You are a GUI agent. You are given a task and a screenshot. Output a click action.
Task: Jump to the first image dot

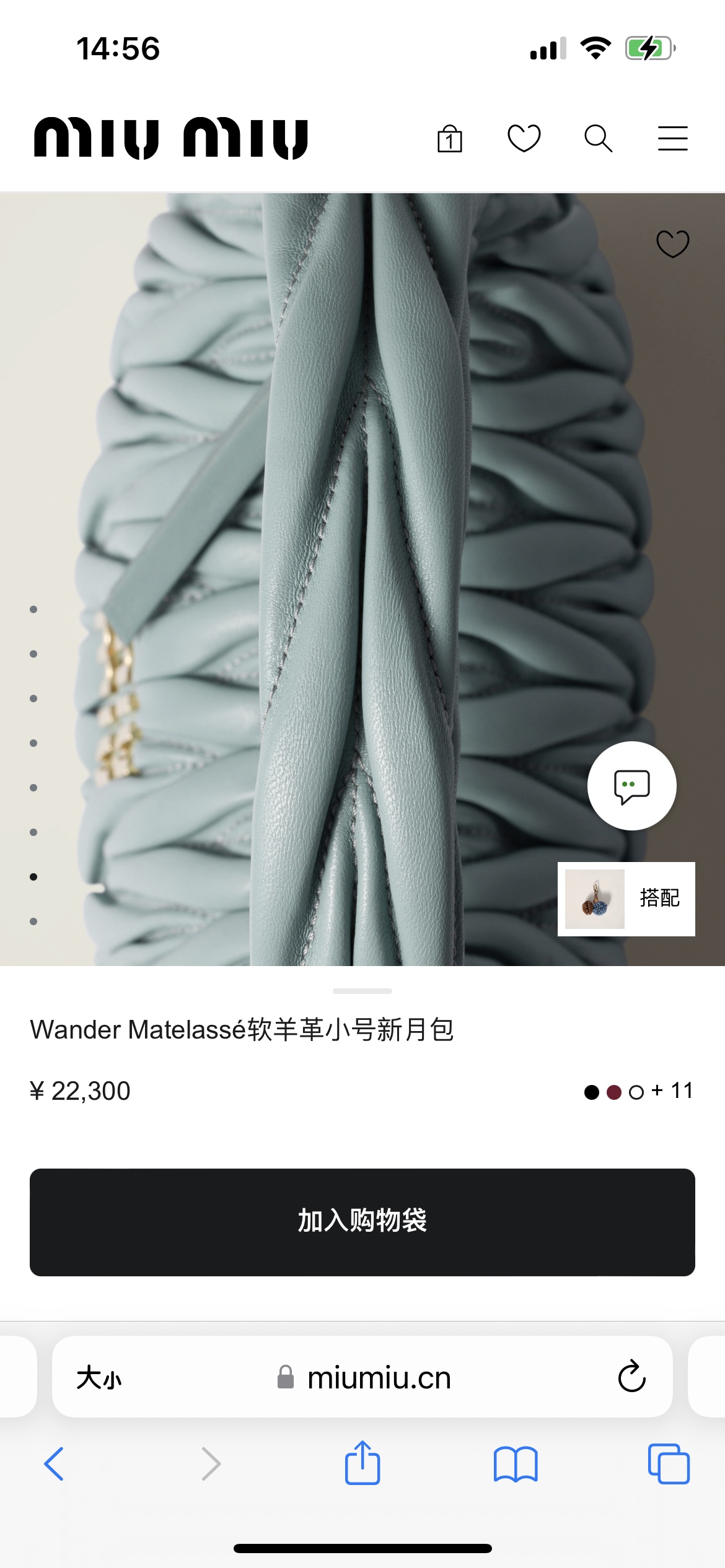[x=33, y=609]
